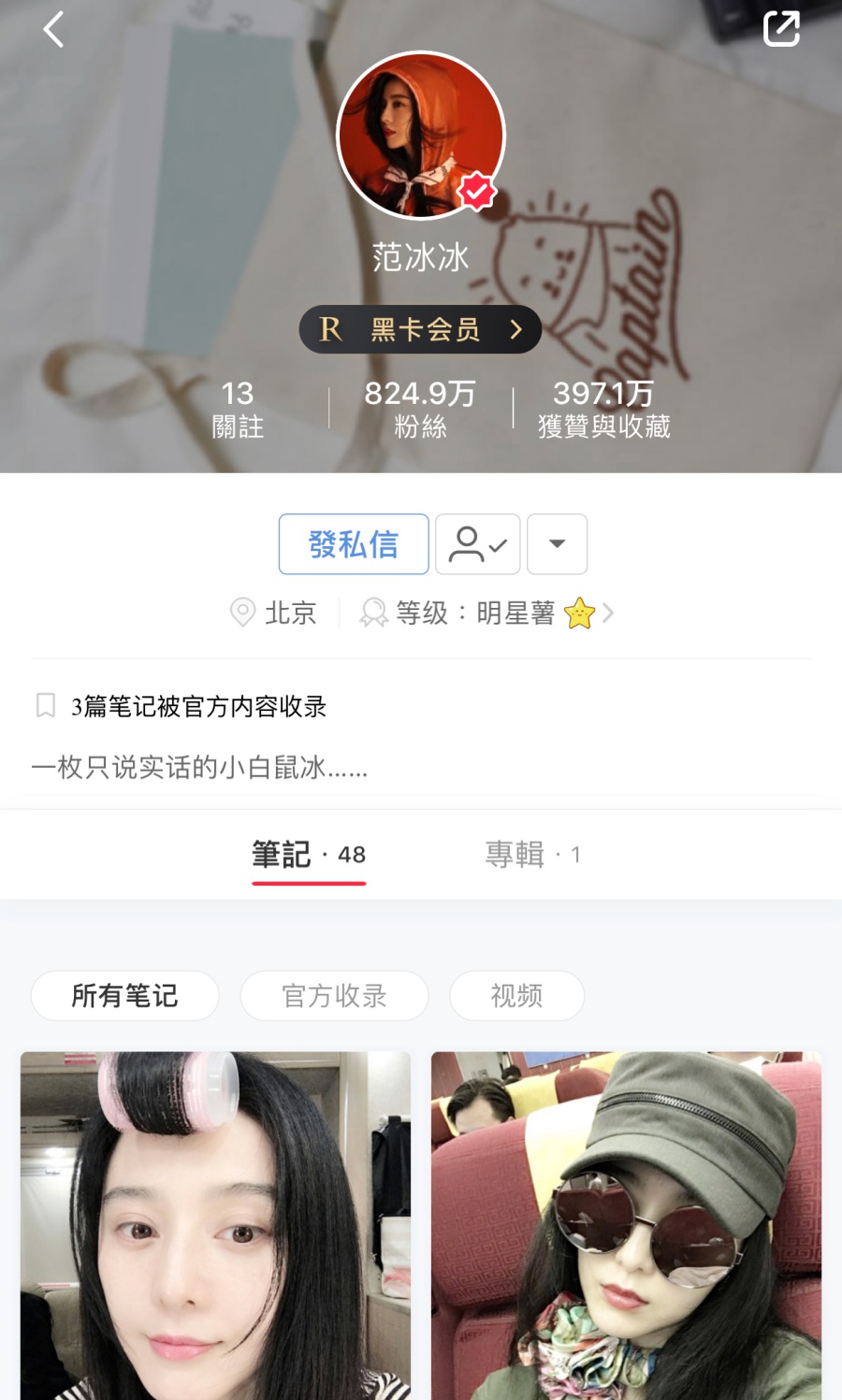Viewport: 842px width, 1400px height.
Task: Tap the following status person icon
Action: point(477,544)
